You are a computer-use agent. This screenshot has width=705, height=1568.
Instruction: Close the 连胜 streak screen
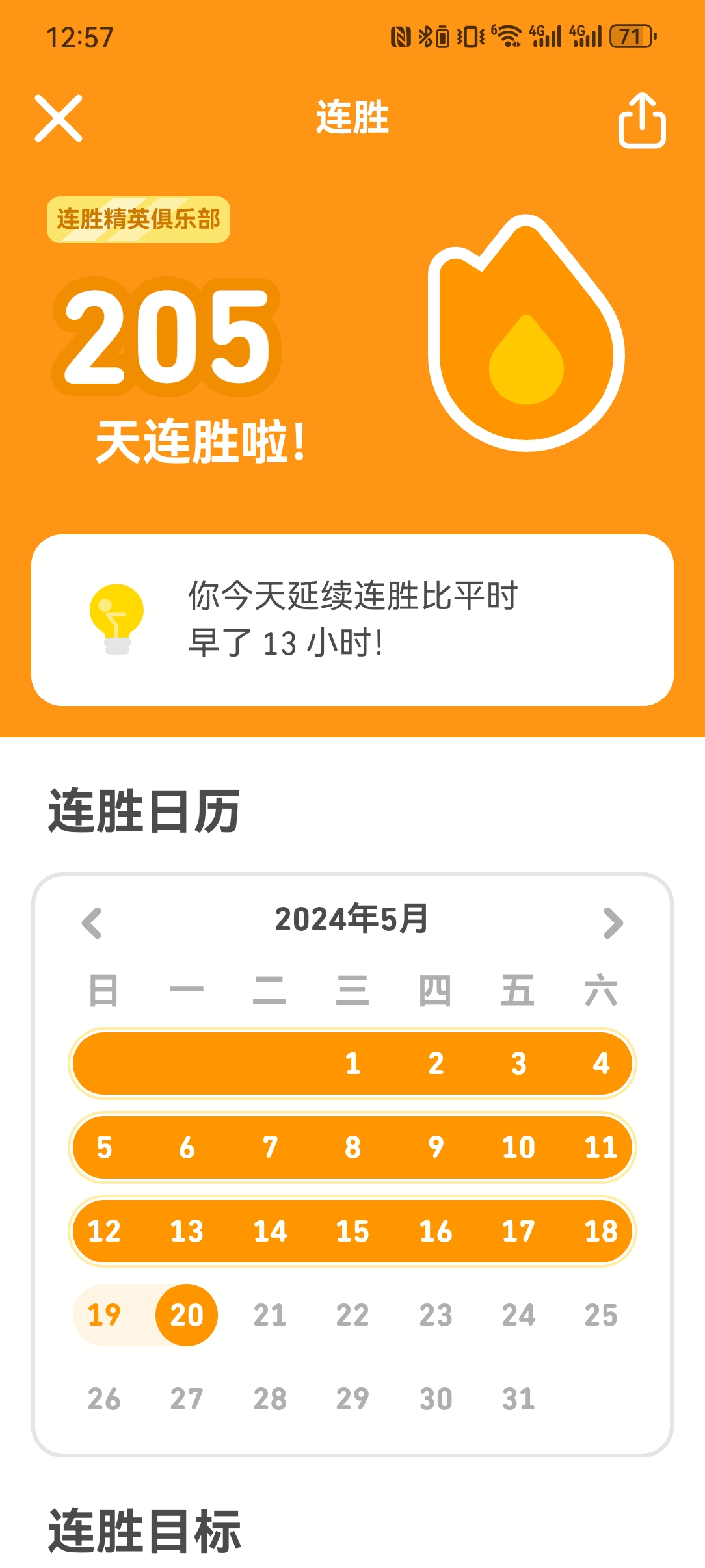pyautogui.click(x=59, y=118)
